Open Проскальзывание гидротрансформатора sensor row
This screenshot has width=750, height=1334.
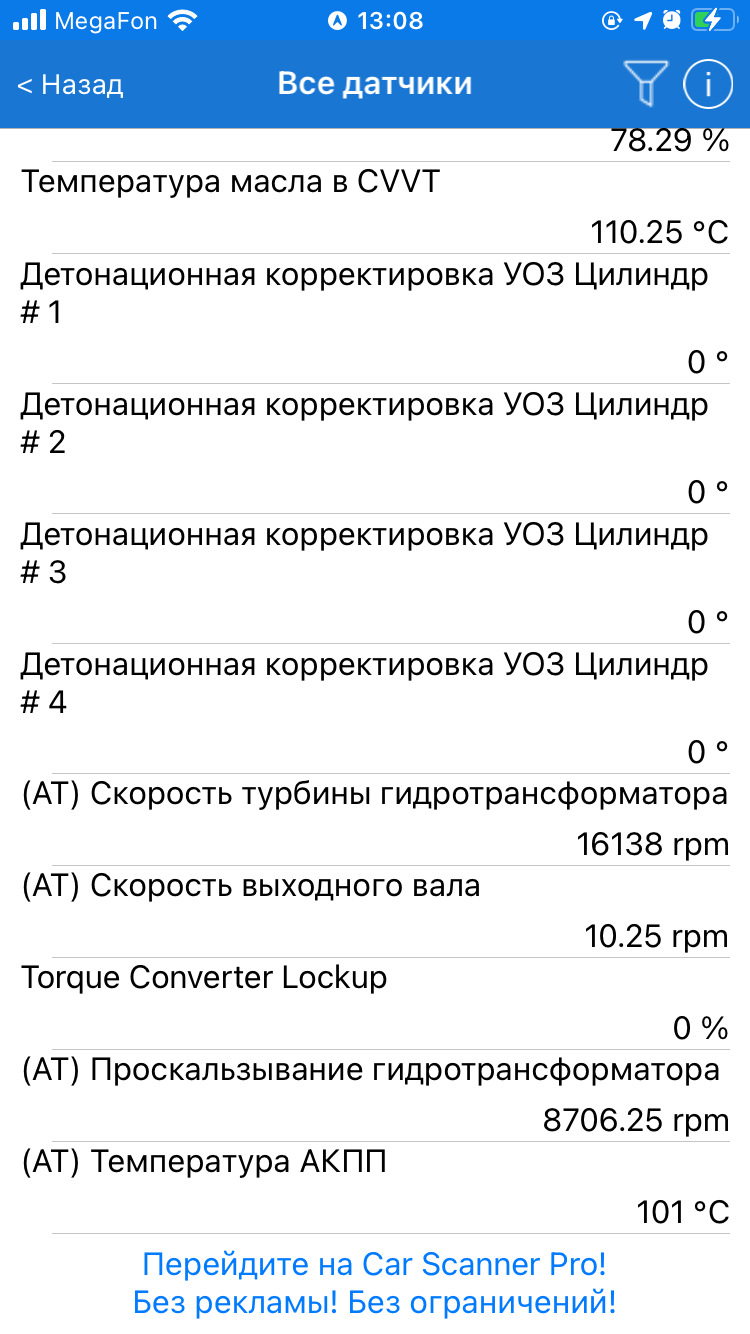[375, 1096]
